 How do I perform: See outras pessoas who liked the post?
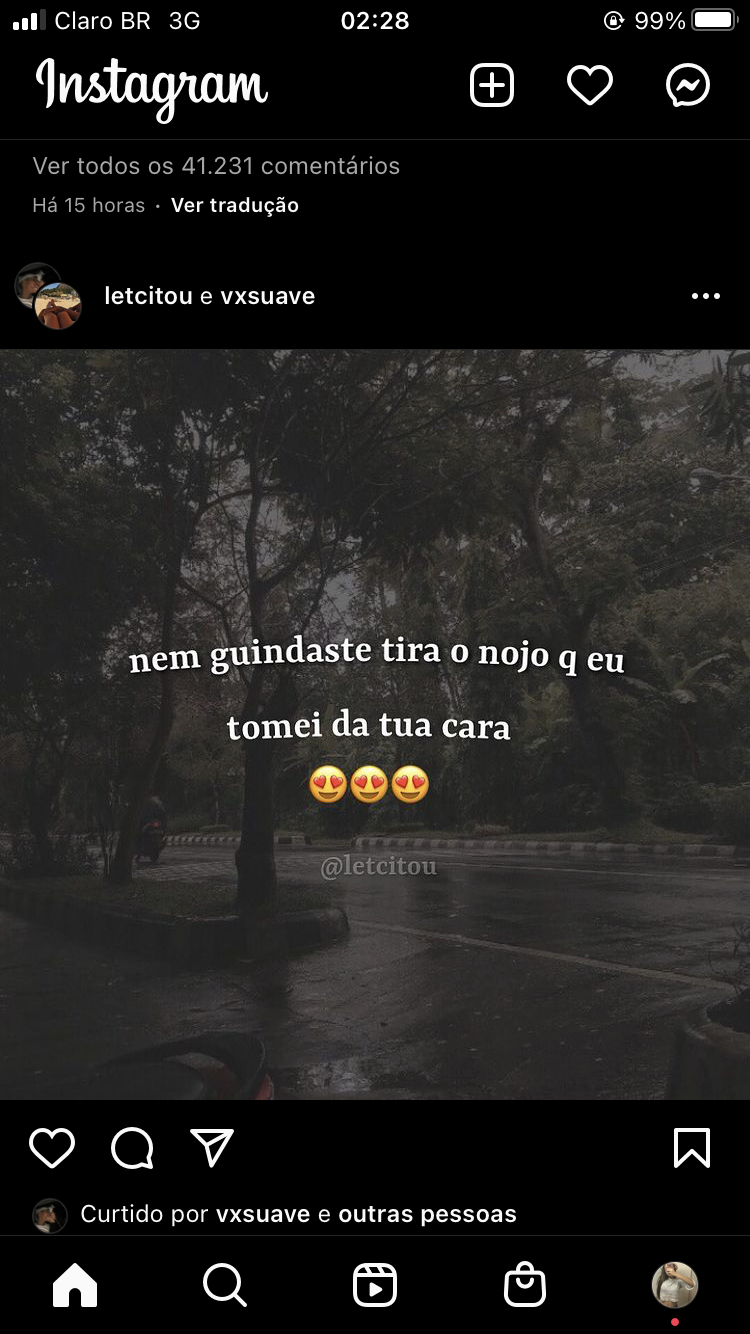(x=427, y=1214)
